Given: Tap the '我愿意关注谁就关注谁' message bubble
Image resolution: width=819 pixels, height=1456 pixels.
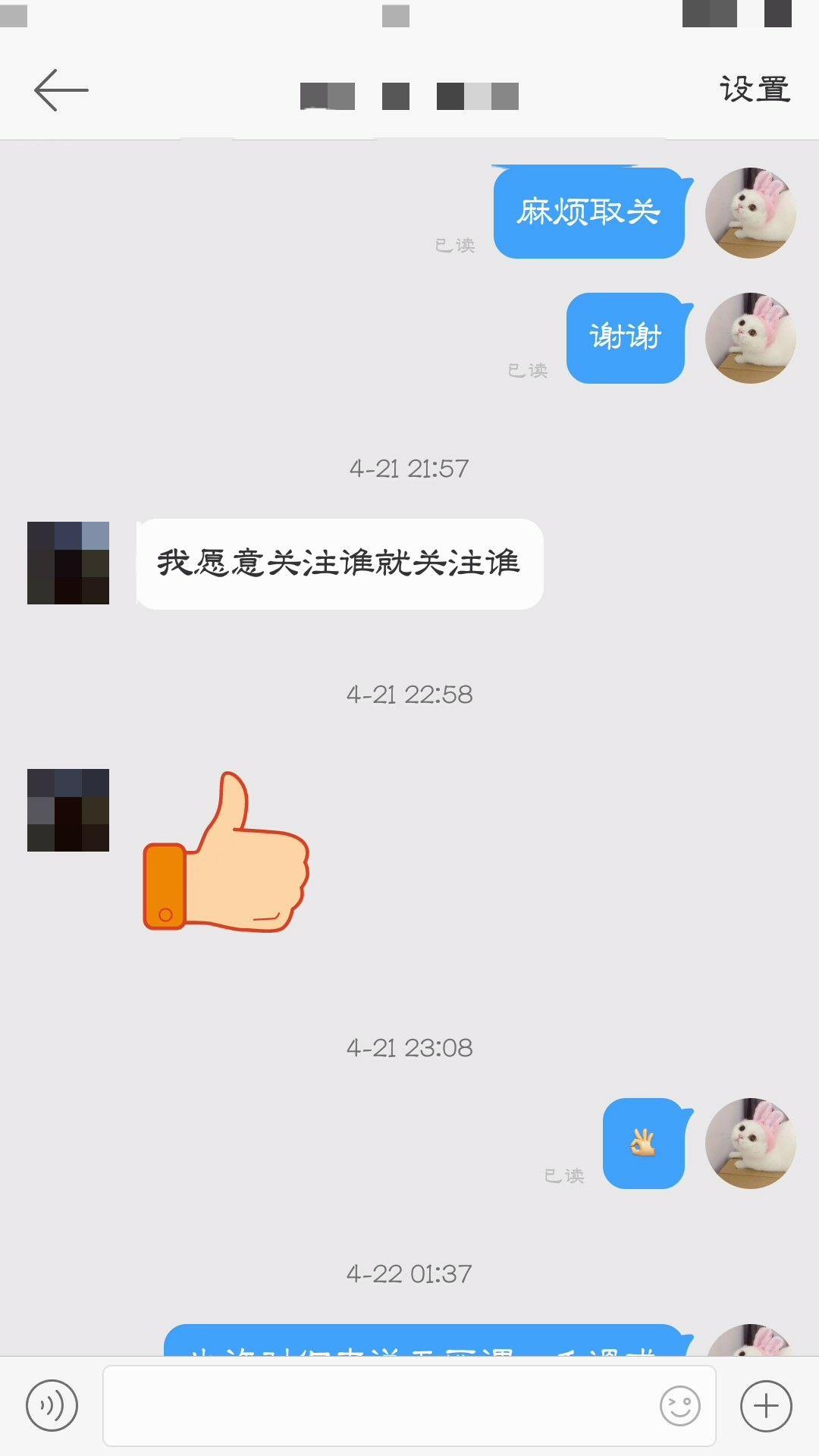Looking at the screenshot, I should (x=339, y=561).
